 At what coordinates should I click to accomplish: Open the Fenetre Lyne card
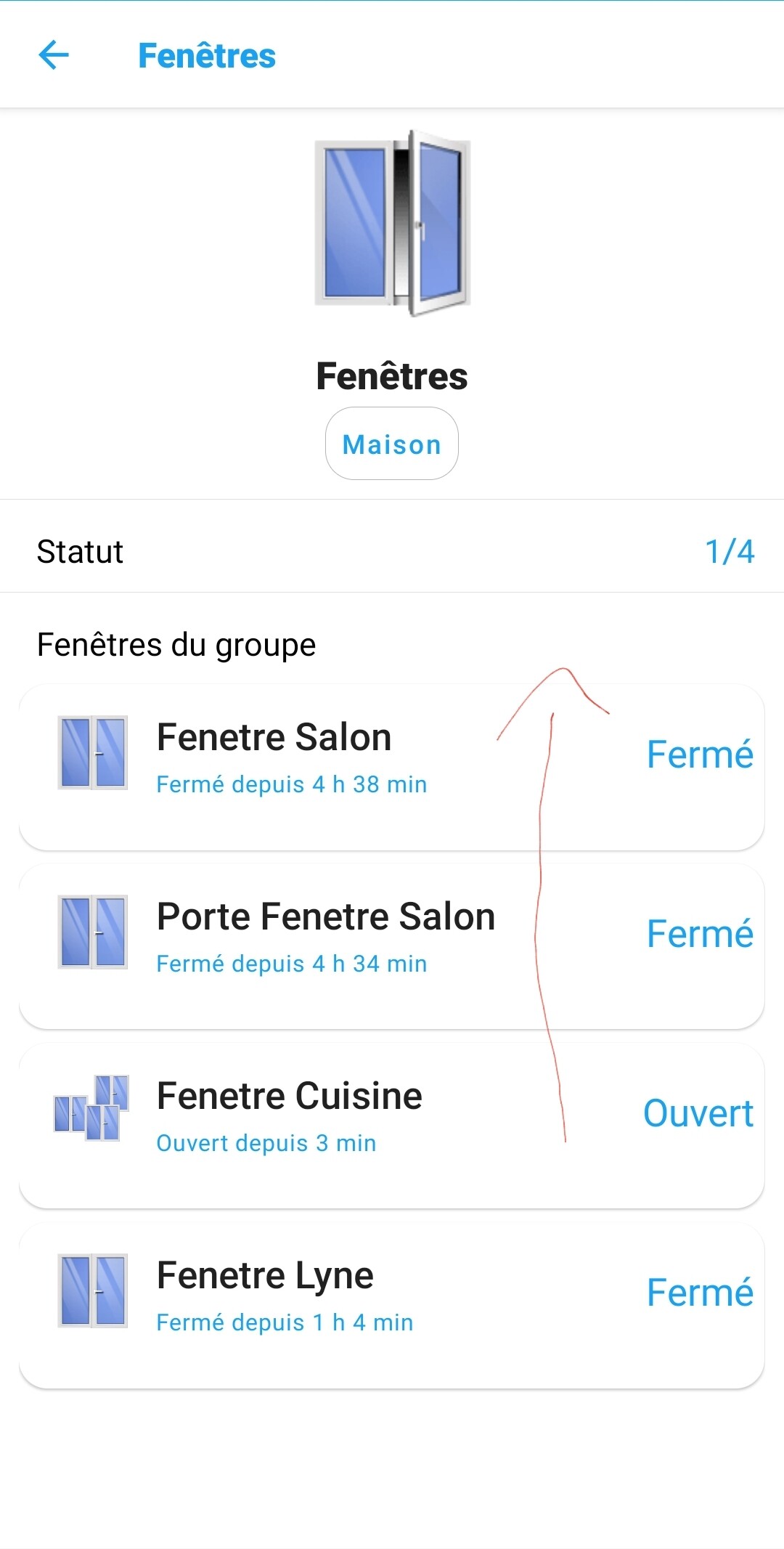pyautogui.click(x=392, y=1304)
